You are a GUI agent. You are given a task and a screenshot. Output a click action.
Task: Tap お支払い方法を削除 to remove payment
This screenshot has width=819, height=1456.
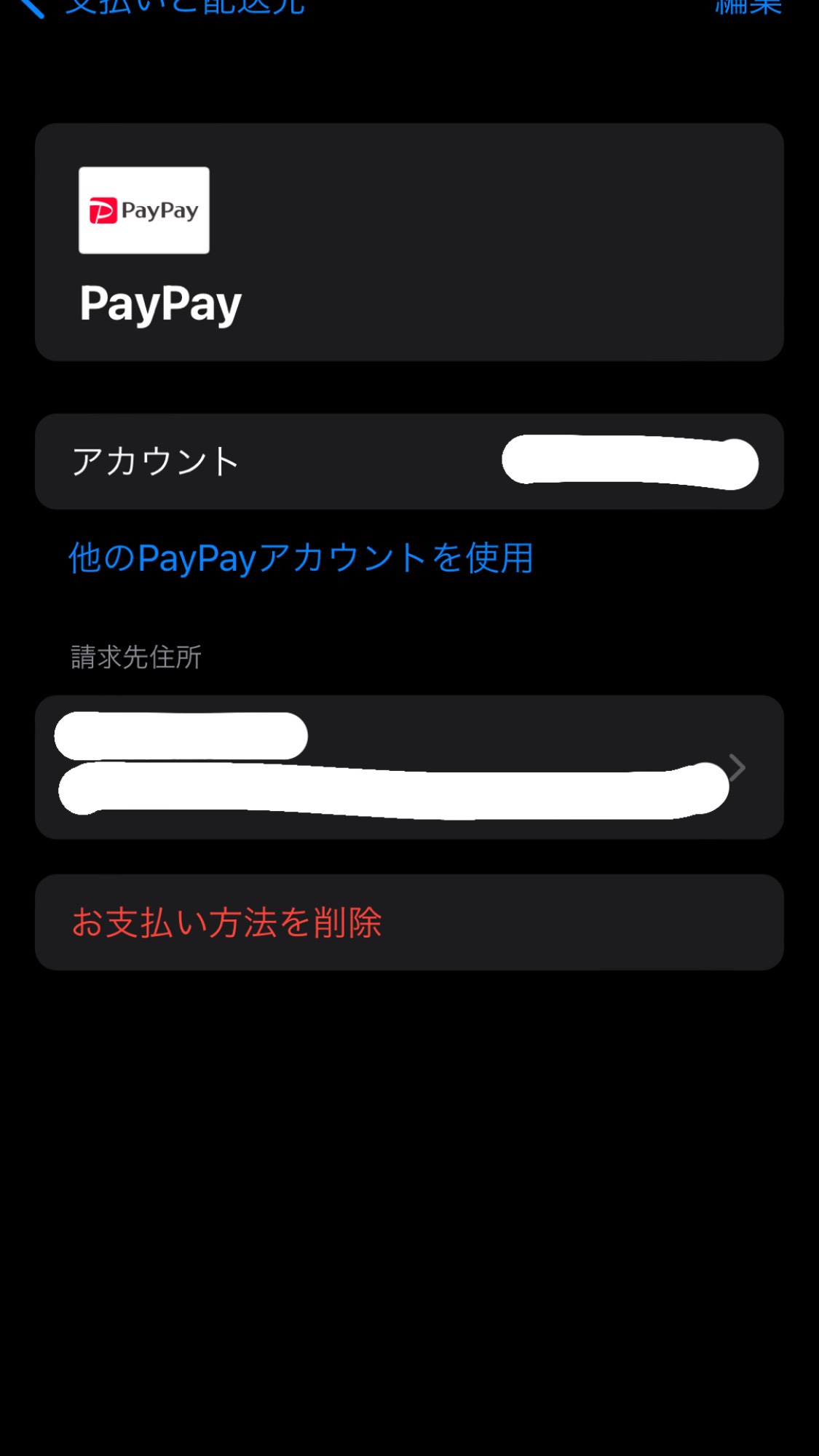226,922
